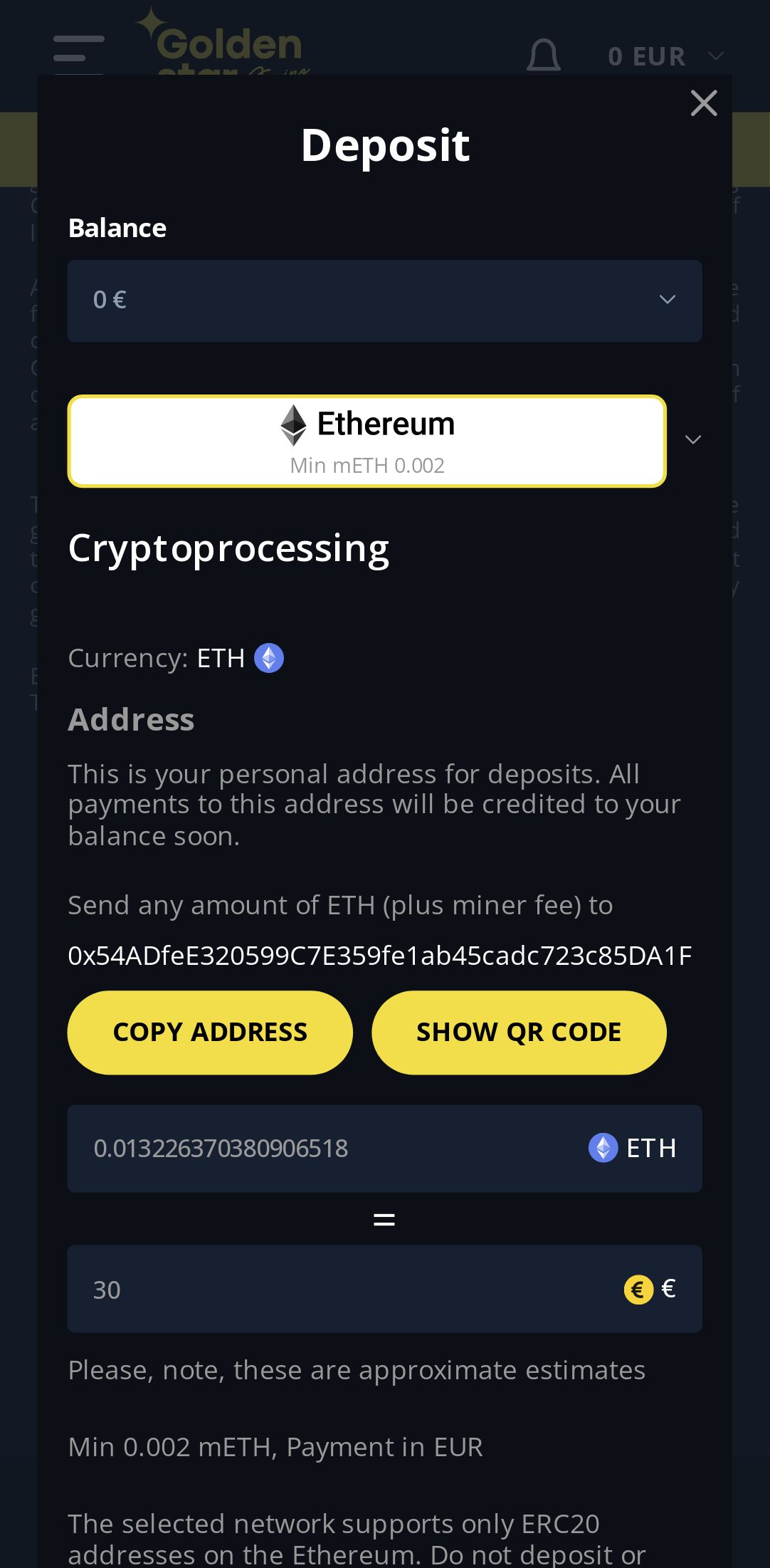The image size is (770, 1568).
Task: Expand the payment methods chevron
Action: click(692, 440)
